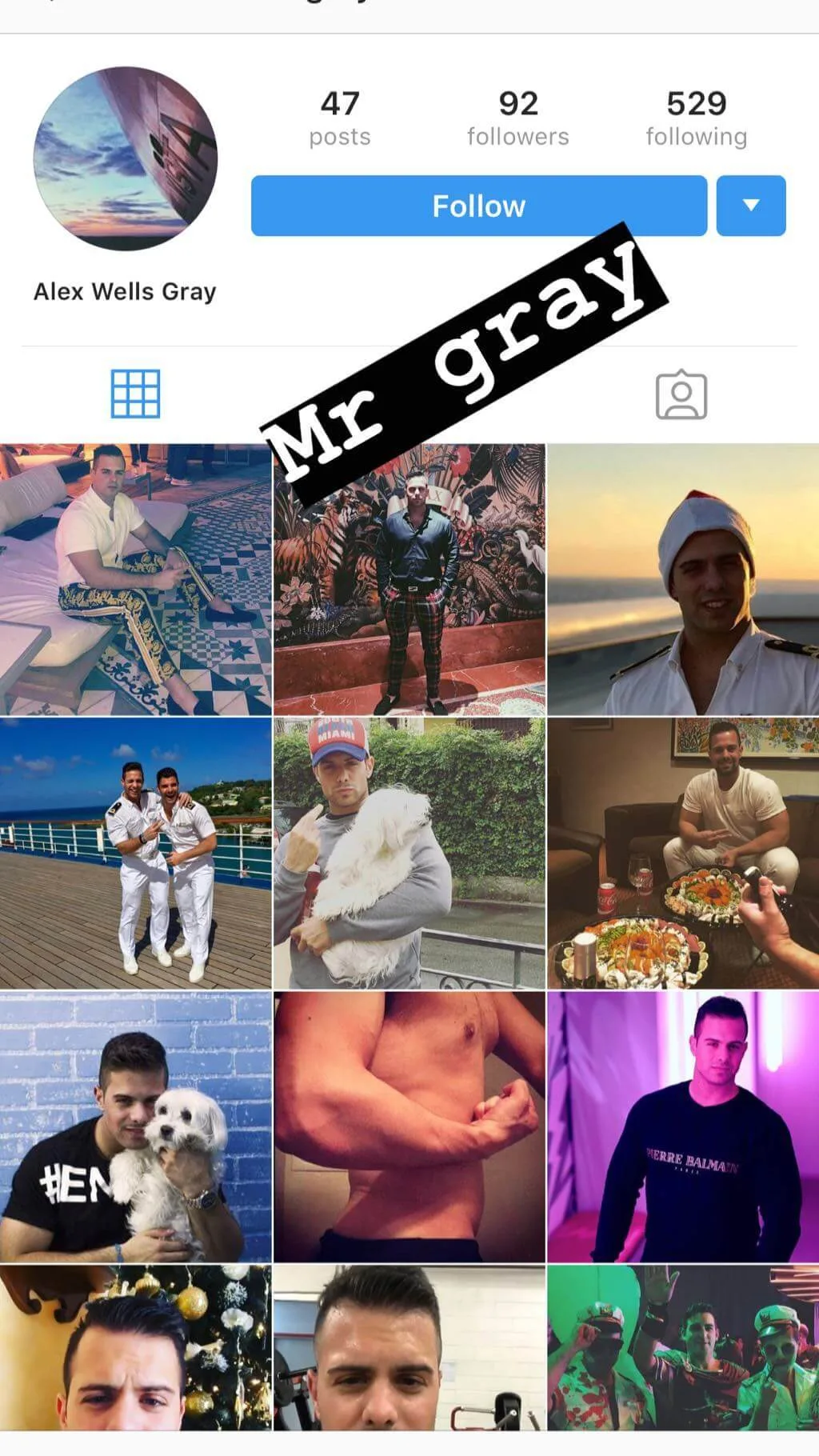Follow Alex Wells Gray
Viewport: 819px width, 1456px height.
pos(478,206)
